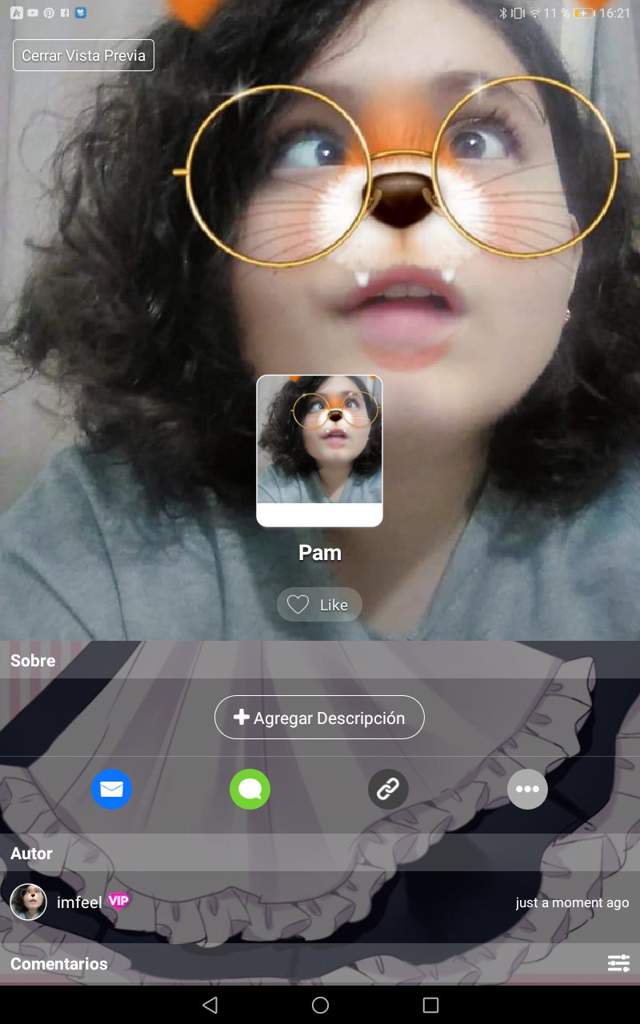Go back with the system back button
The height and width of the screenshot is (1024, 640).
209,1004
